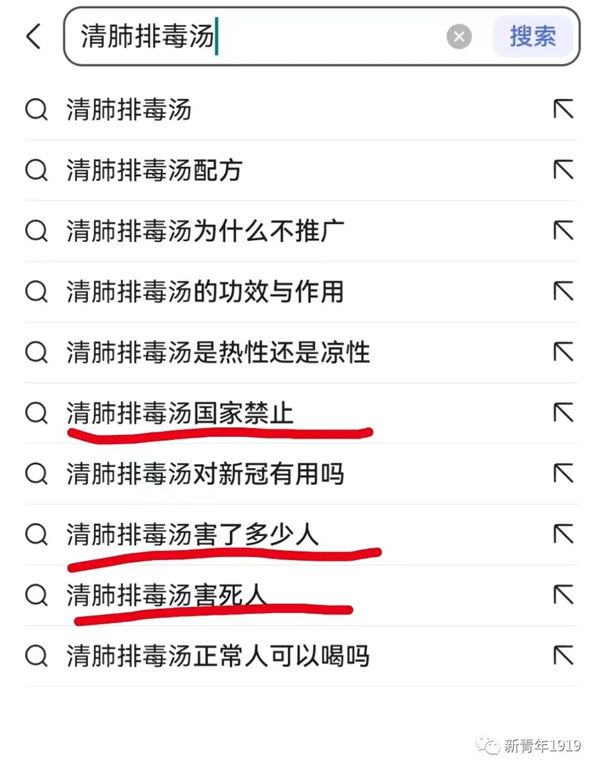Tap fill arrow beside 清肺排毒汤为什么不推广
The width and height of the screenshot is (600, 772).
563,231
